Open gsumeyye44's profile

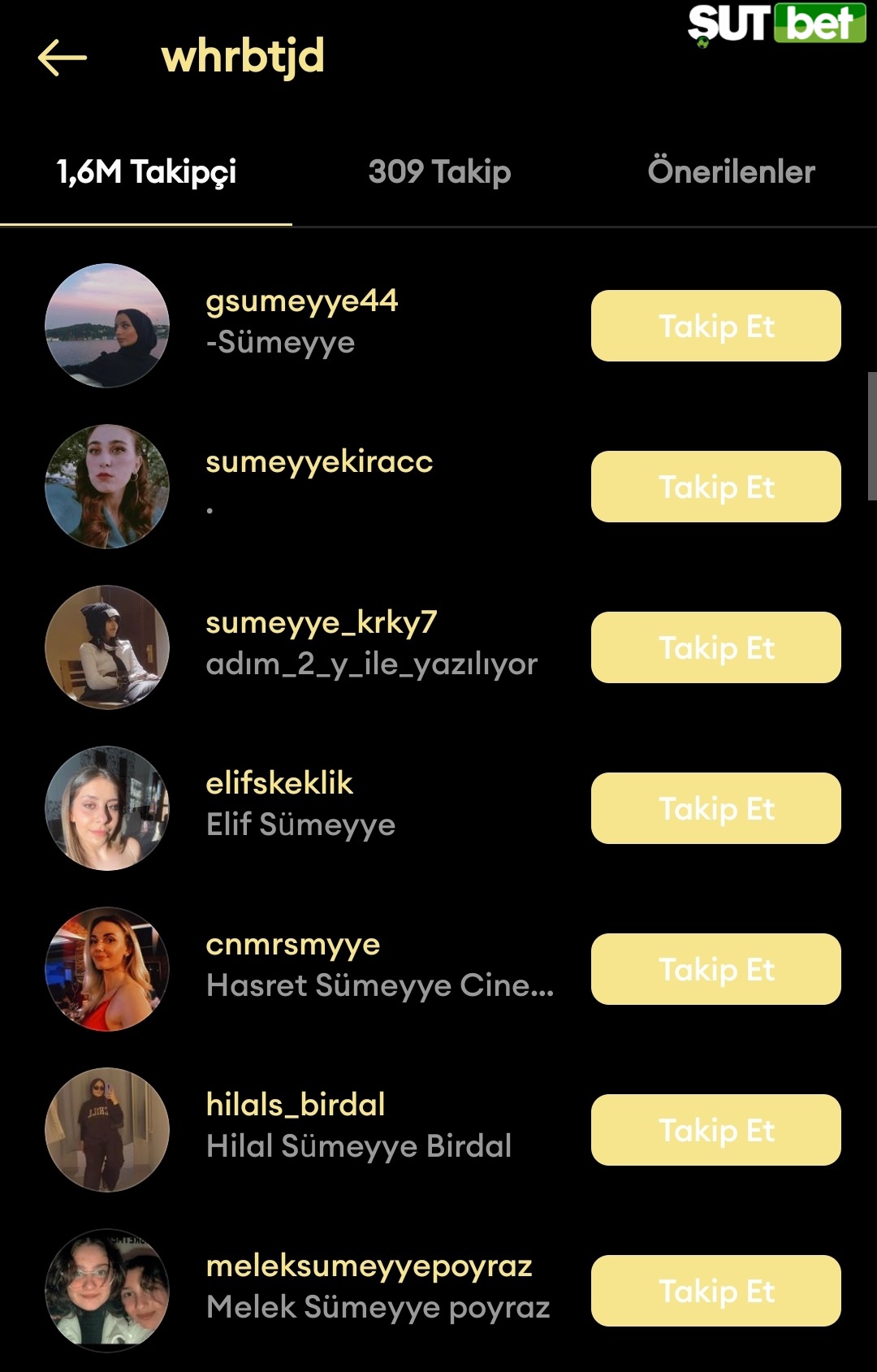point(301,301)
